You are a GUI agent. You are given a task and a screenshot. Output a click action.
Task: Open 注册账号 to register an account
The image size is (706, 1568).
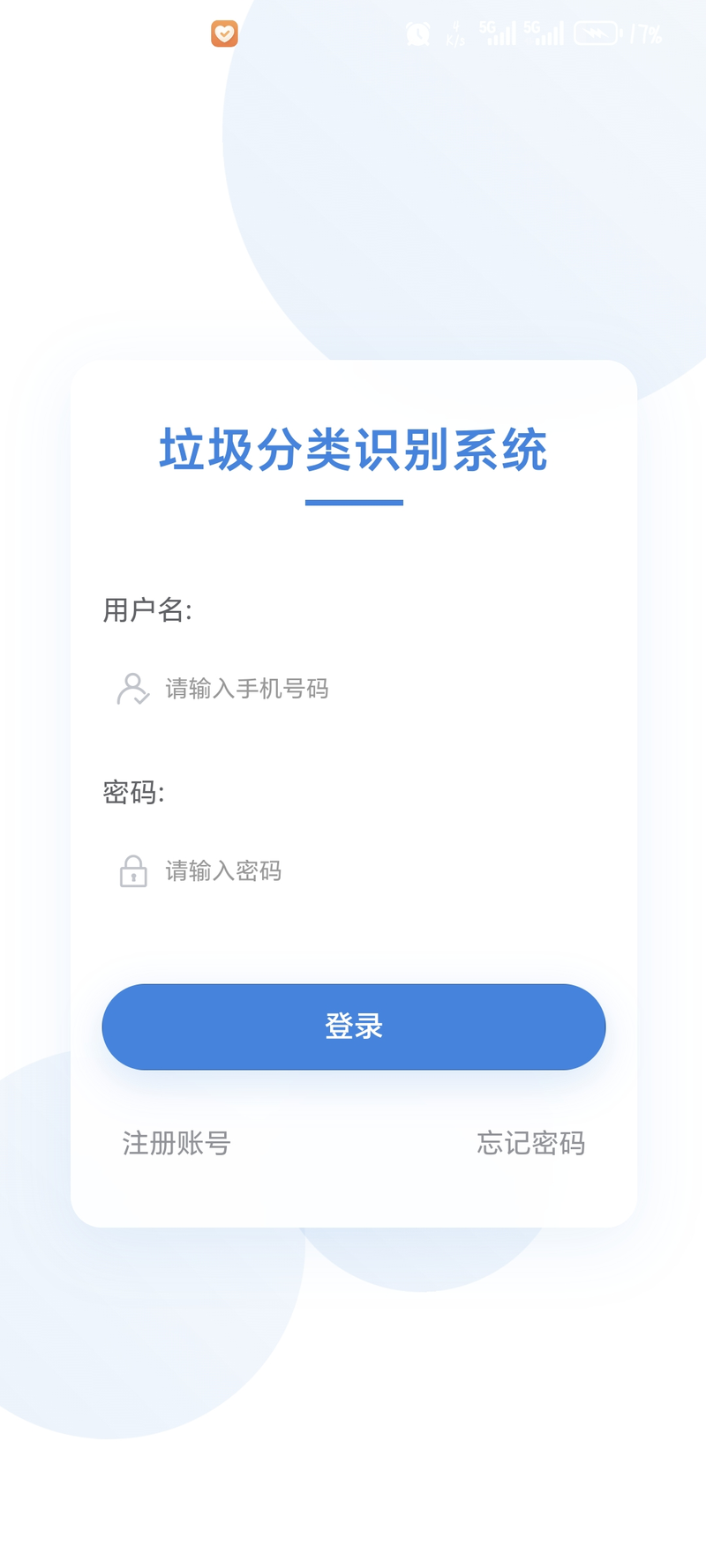tap(176, 1143)
